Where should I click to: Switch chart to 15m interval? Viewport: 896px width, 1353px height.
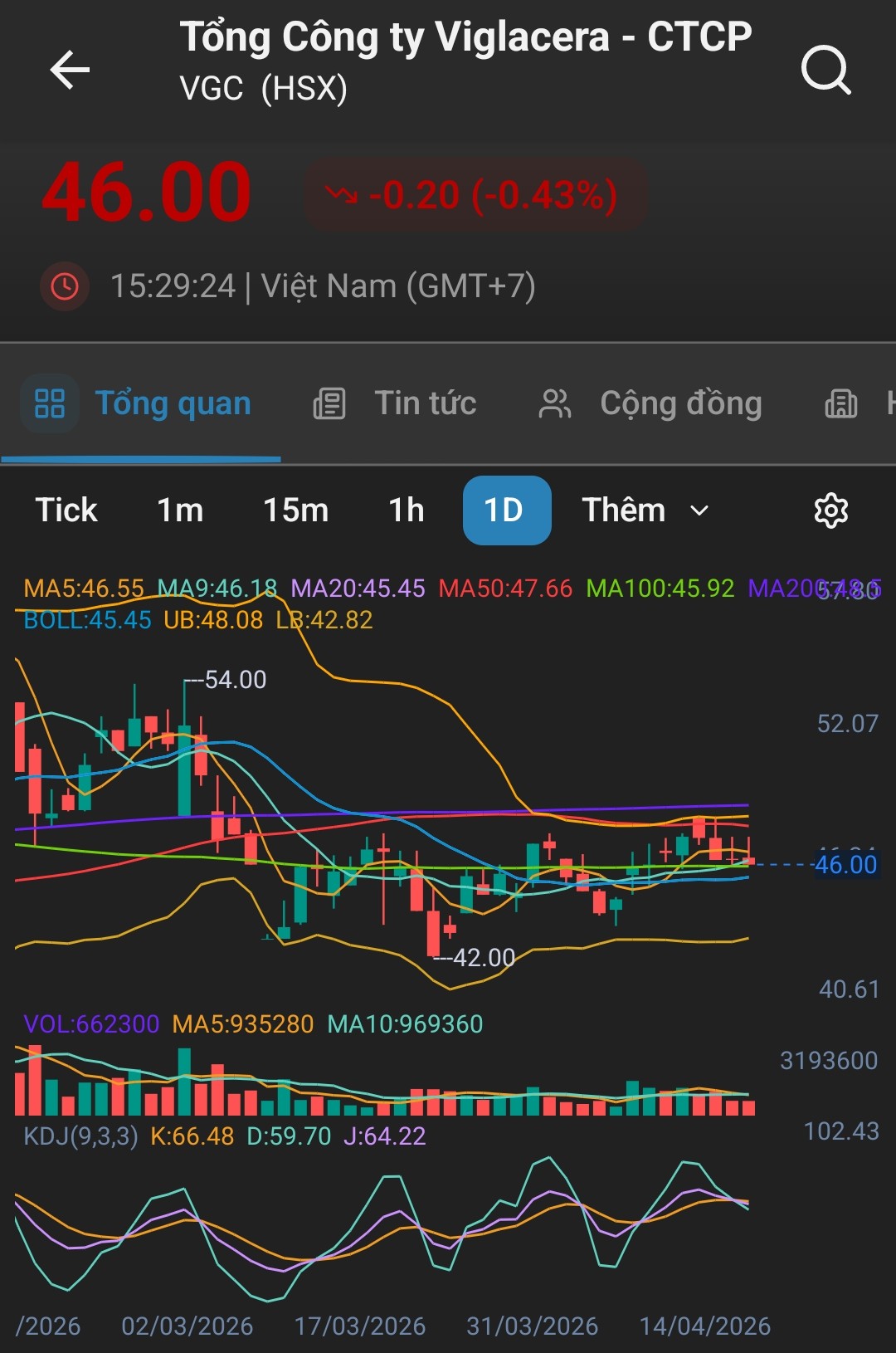point(295,510)
